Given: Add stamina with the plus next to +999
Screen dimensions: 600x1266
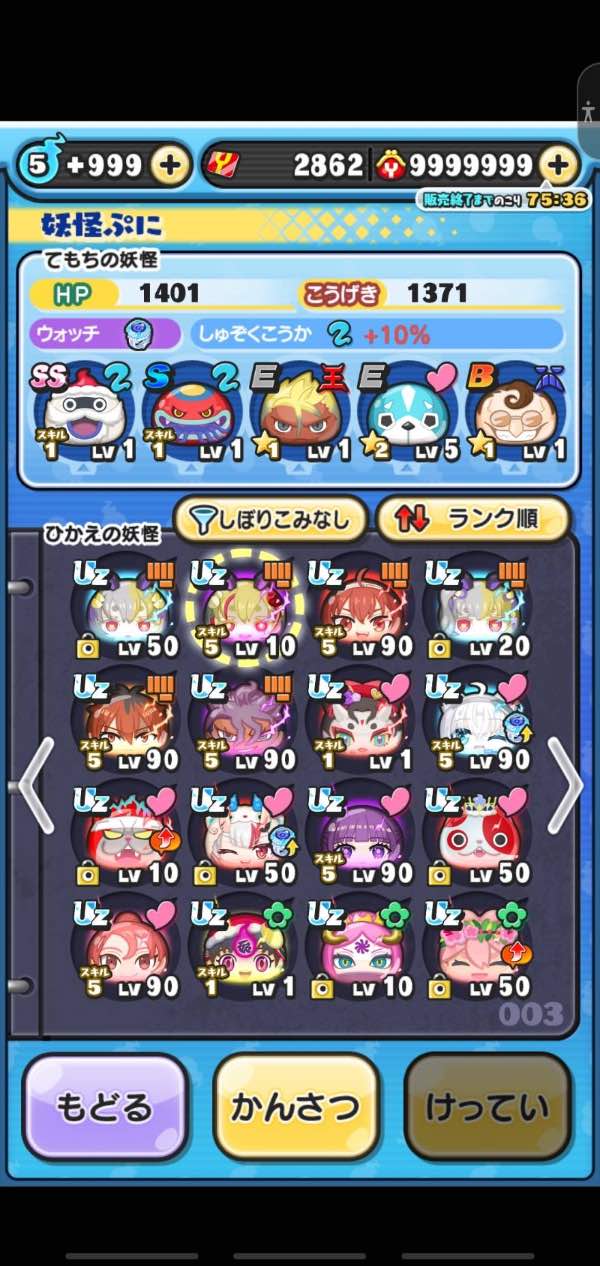Looking at the screenshot, I should [x=172, y=166].
